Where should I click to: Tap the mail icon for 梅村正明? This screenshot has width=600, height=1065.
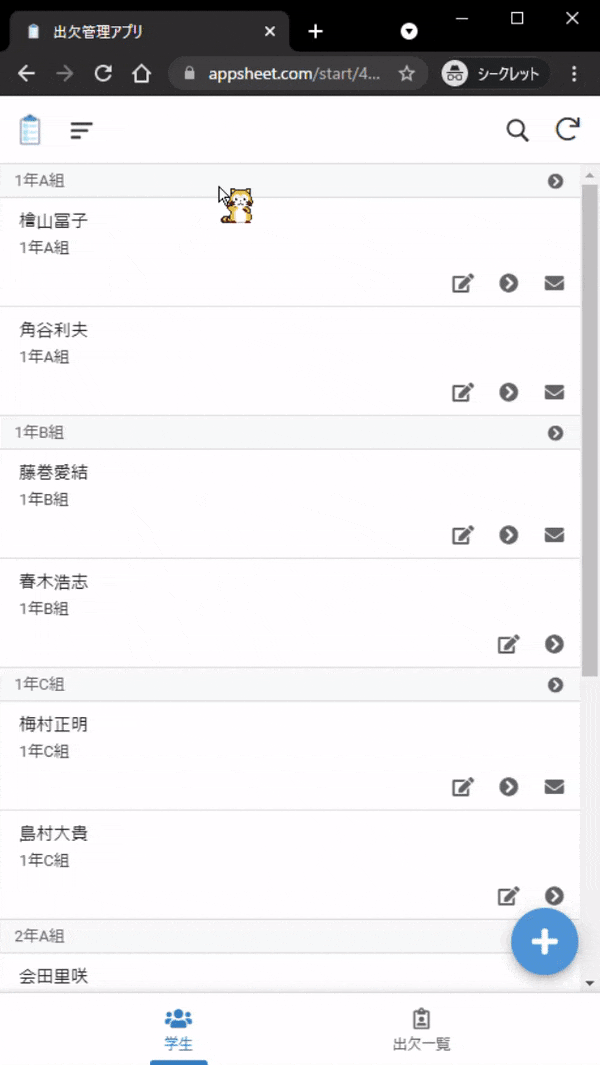(554, 787)
